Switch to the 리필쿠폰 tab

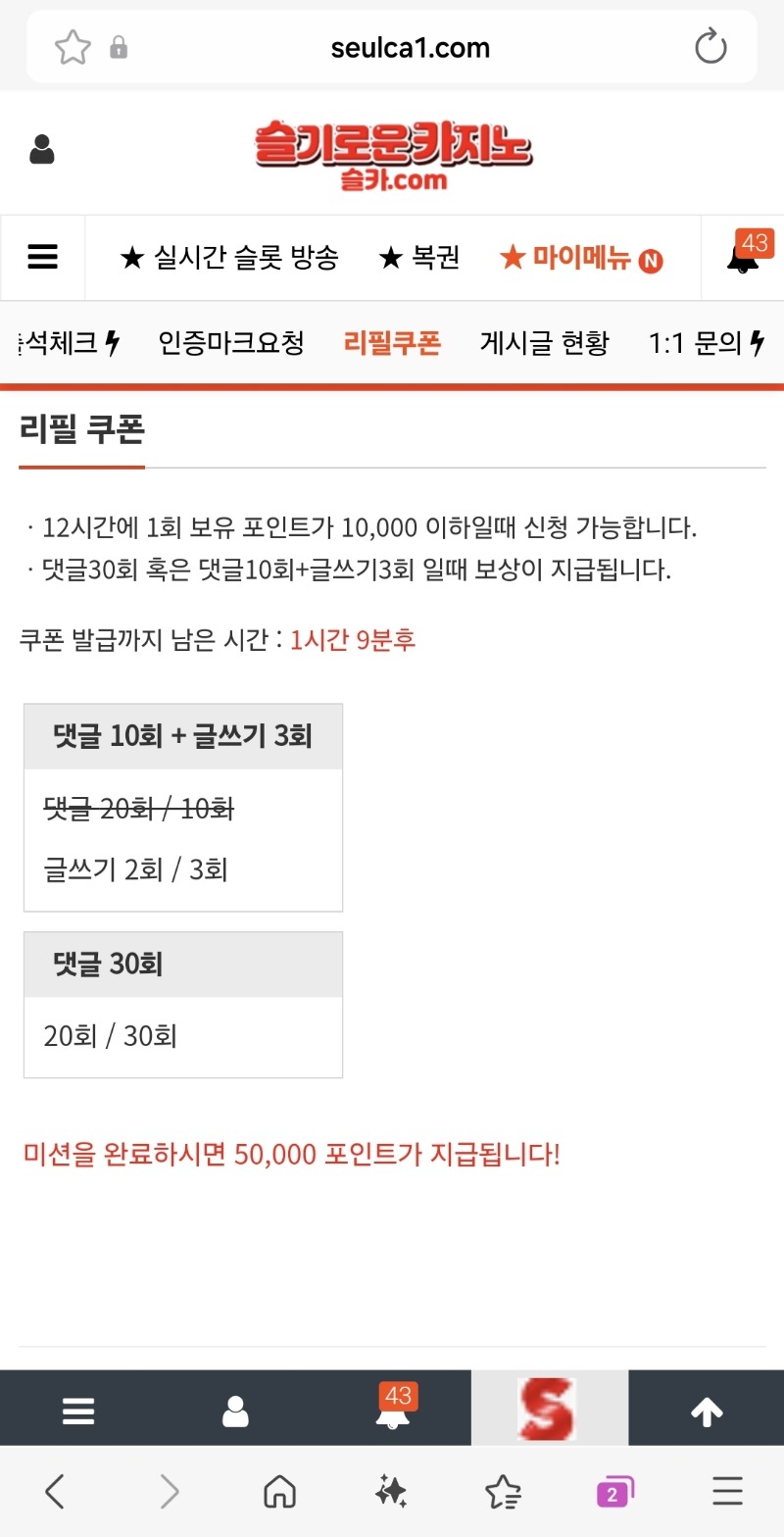[392, 343]
